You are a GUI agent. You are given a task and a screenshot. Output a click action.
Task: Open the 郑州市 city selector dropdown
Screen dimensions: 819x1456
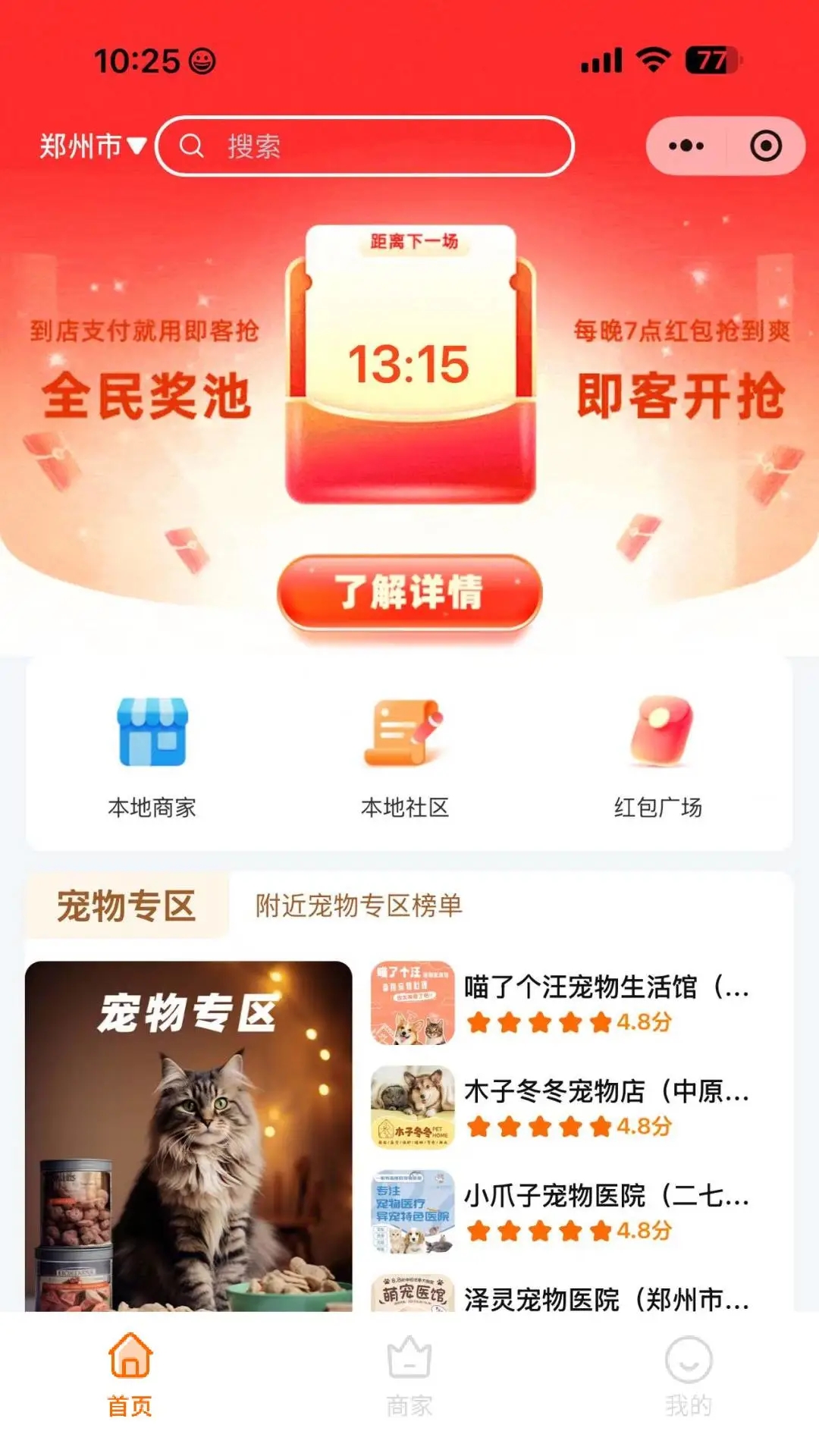pyautogui.click(x=93, y=146)
